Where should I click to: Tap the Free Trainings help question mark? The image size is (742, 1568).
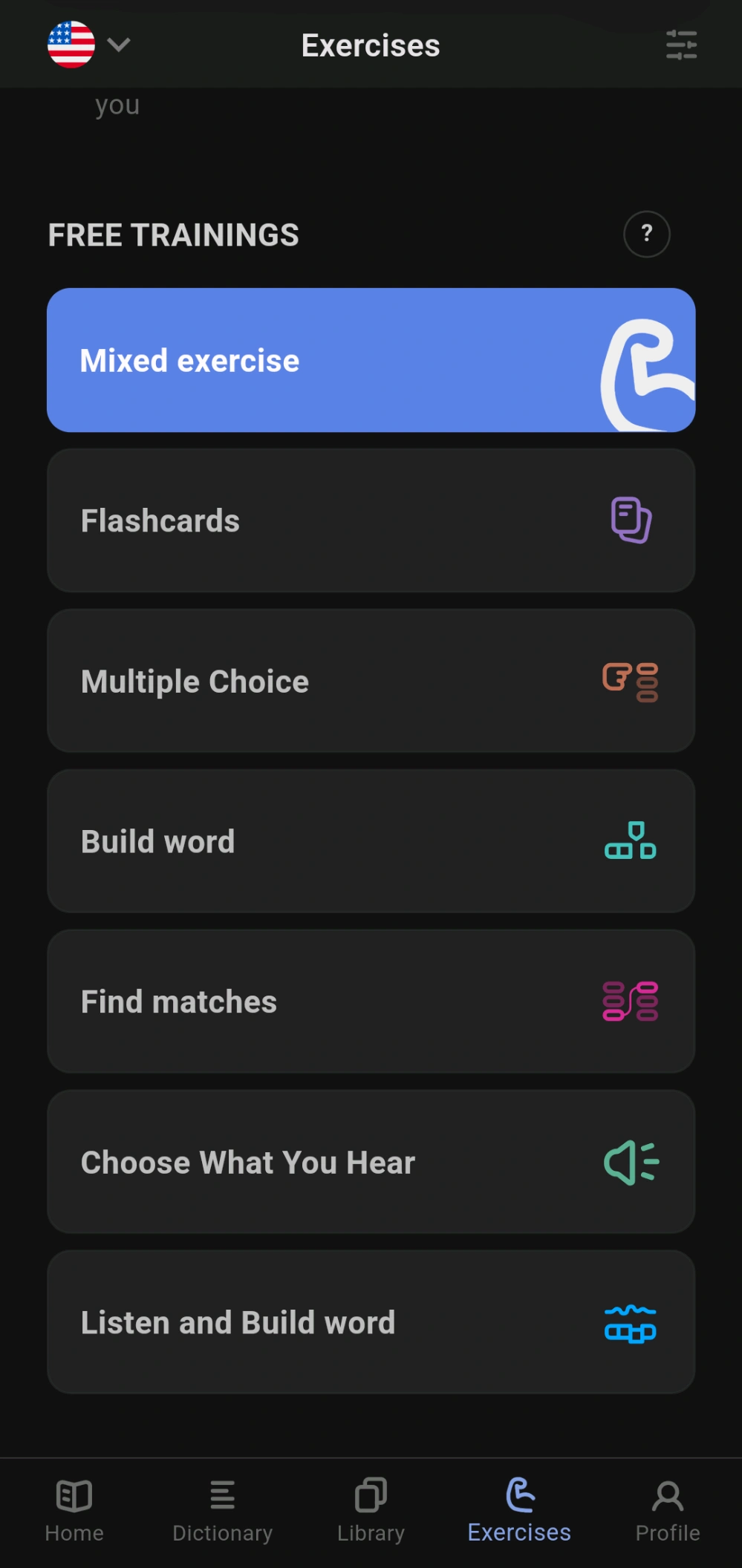click(x=646, y=235)
